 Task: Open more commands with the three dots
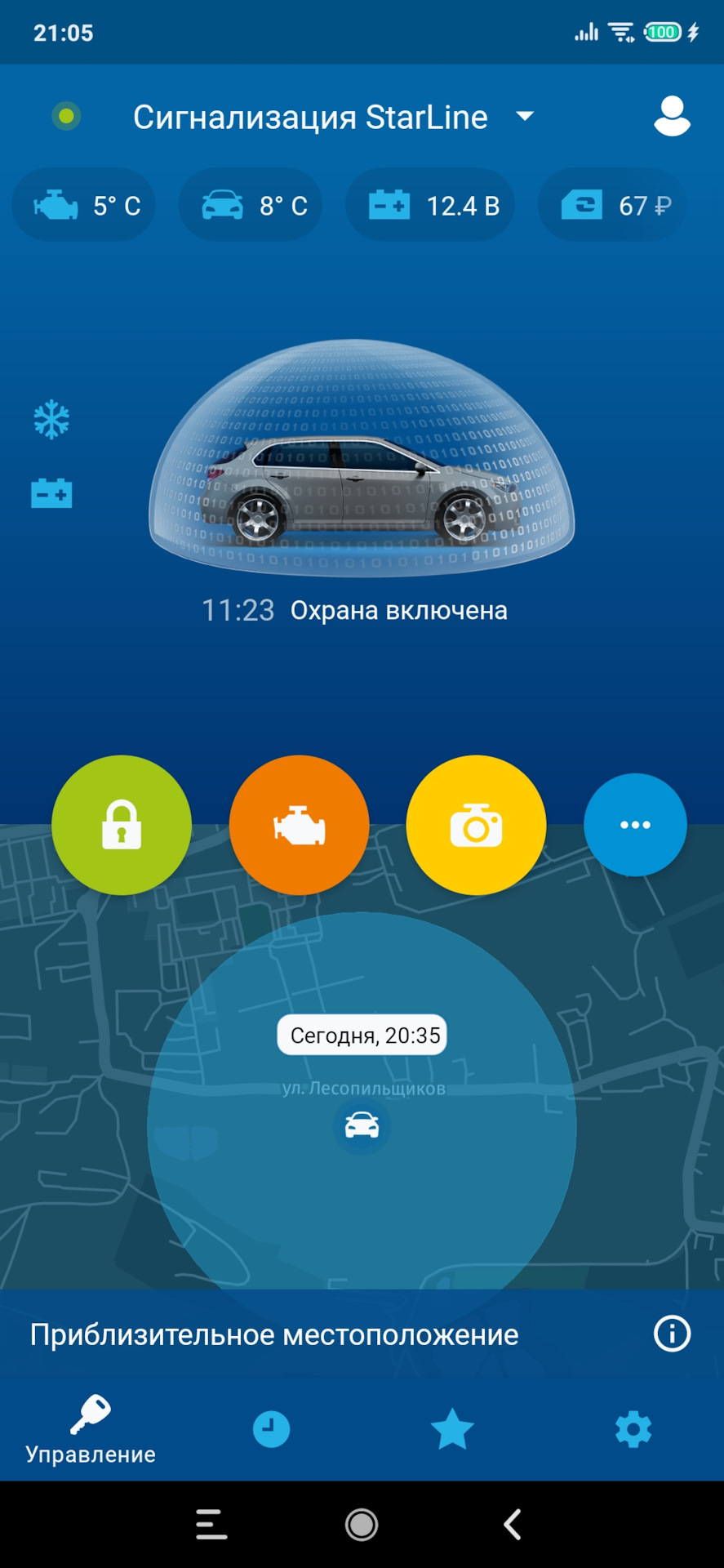click(635, 825)
